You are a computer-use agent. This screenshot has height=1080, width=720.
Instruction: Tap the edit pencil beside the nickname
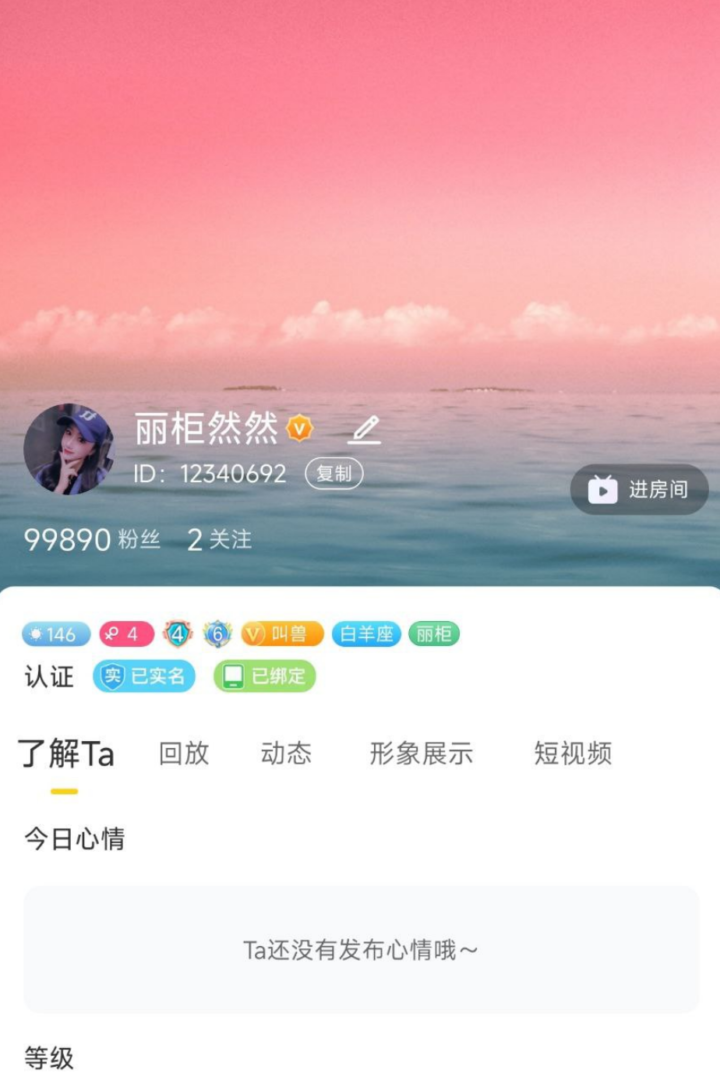(365, 430)
